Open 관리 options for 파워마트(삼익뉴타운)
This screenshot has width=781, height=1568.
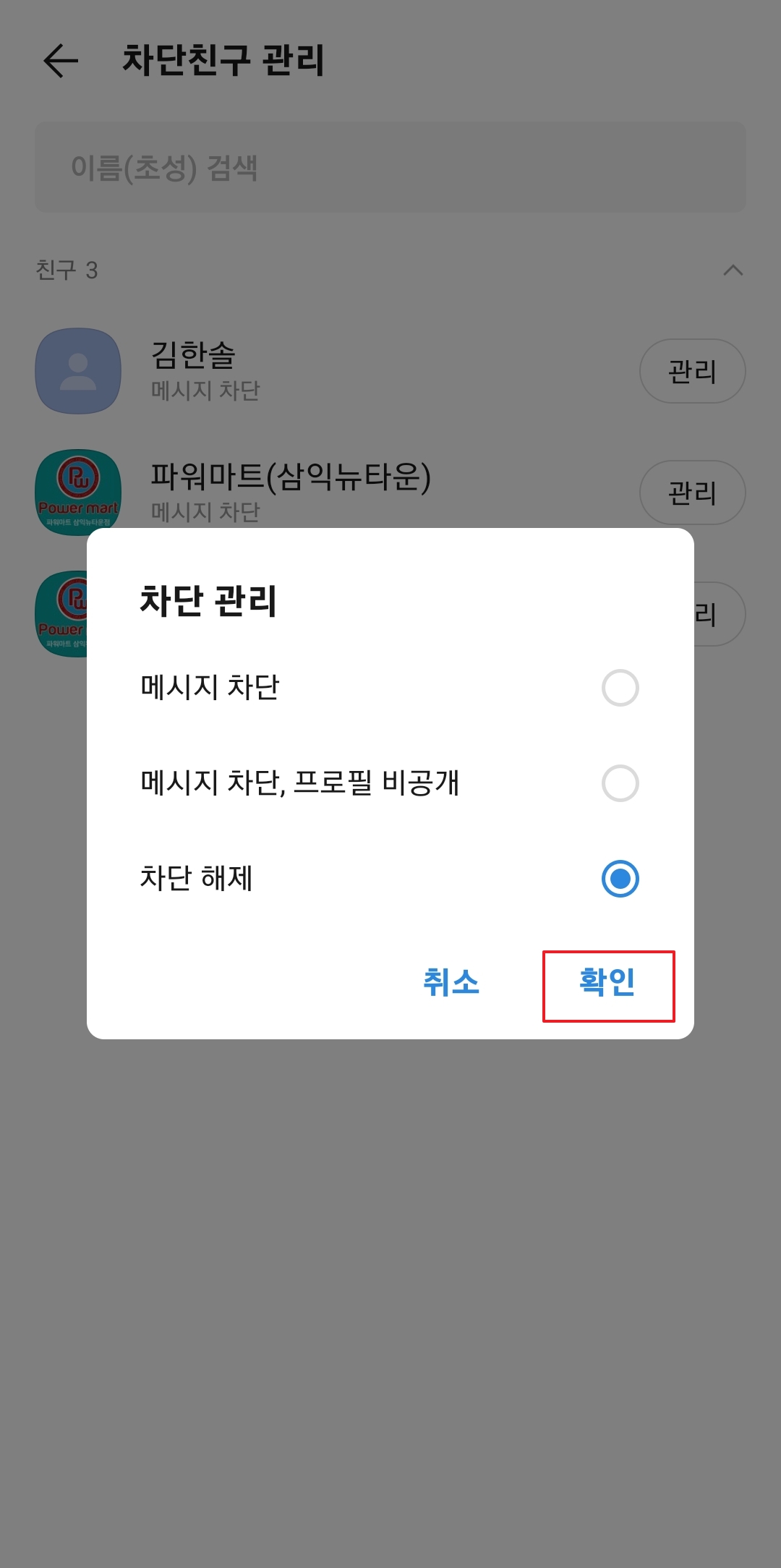point(691,492)
